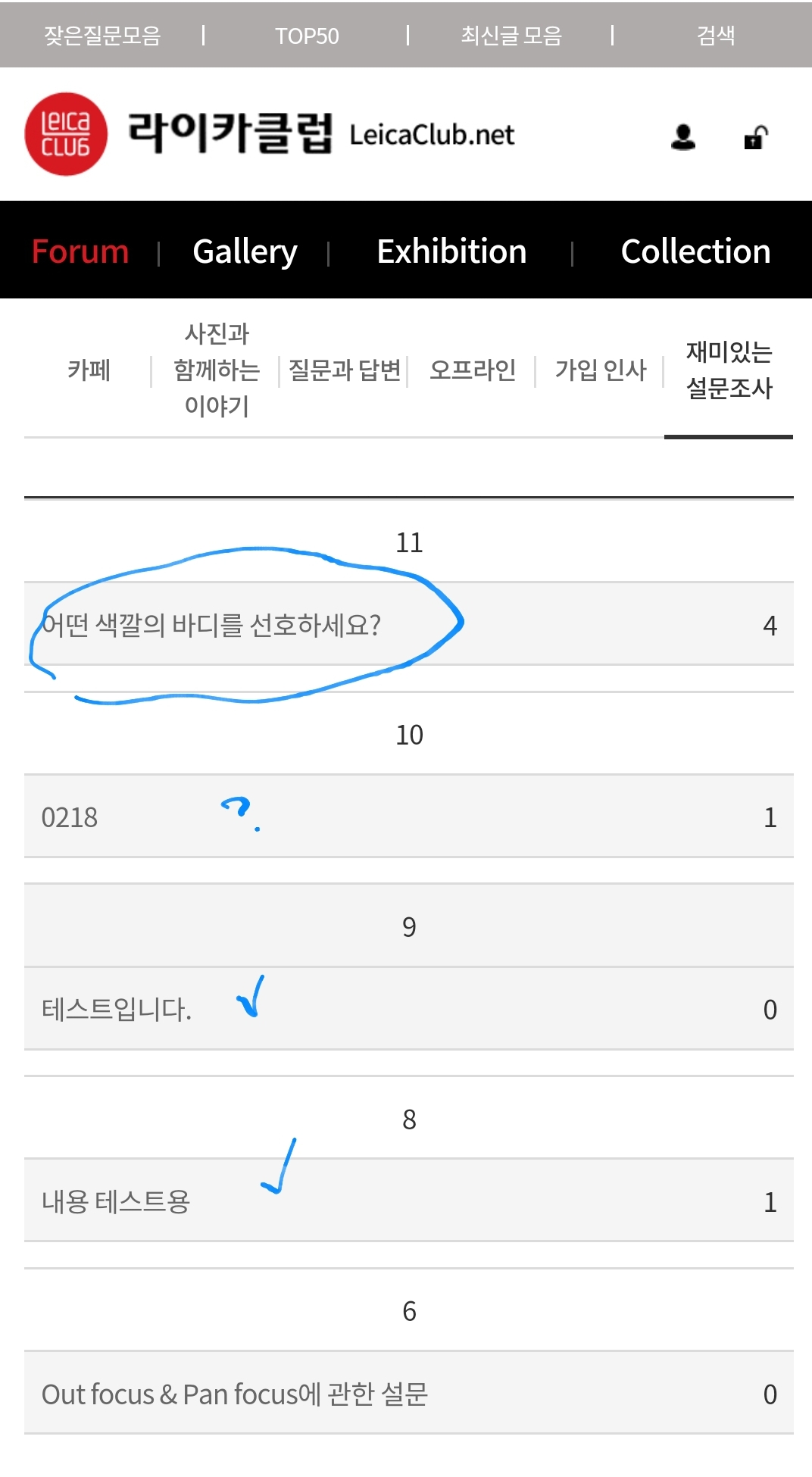Switch to the Gallery section

point(245,251)
